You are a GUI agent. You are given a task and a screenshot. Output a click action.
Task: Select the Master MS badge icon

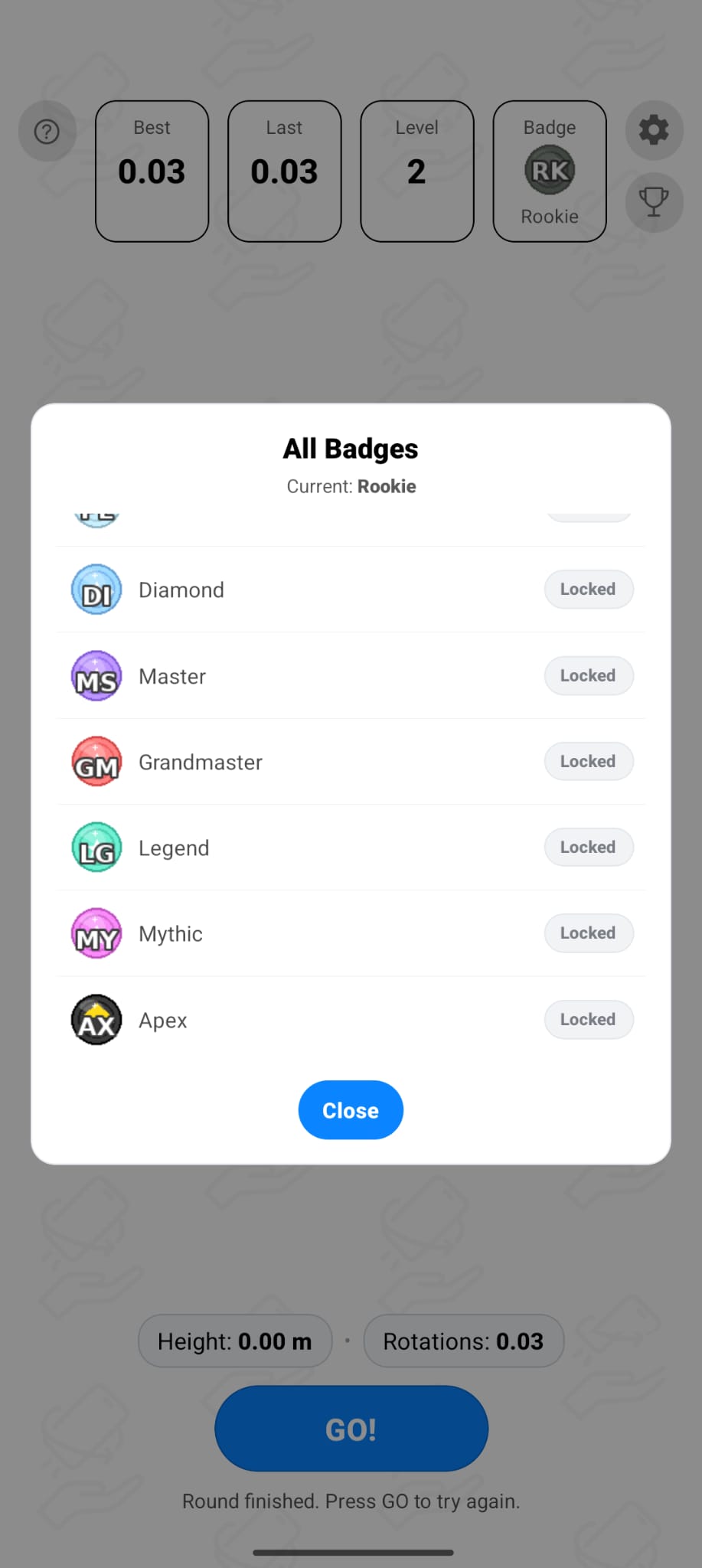click(x=96, y=676)
